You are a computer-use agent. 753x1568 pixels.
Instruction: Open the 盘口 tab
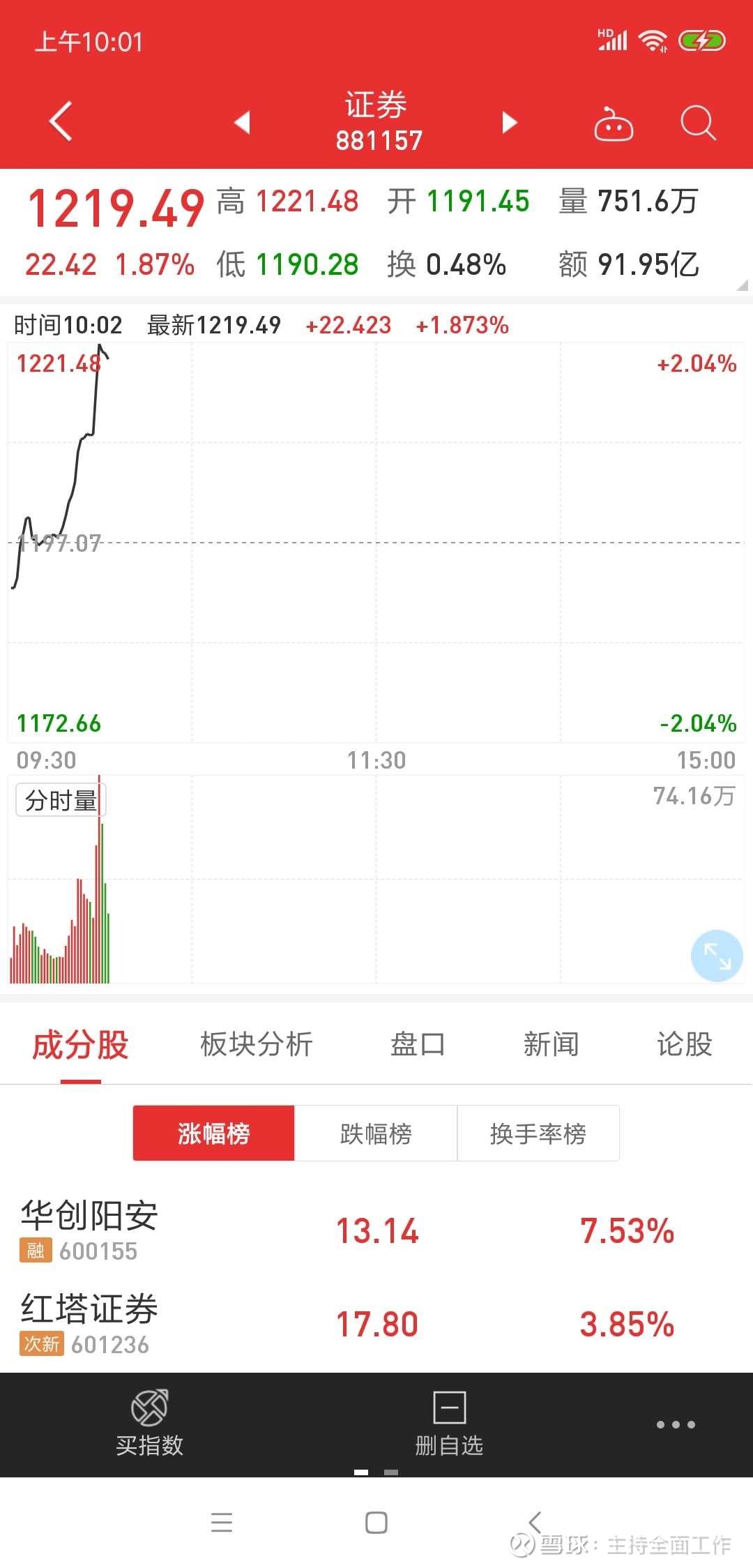(417, 1045)
